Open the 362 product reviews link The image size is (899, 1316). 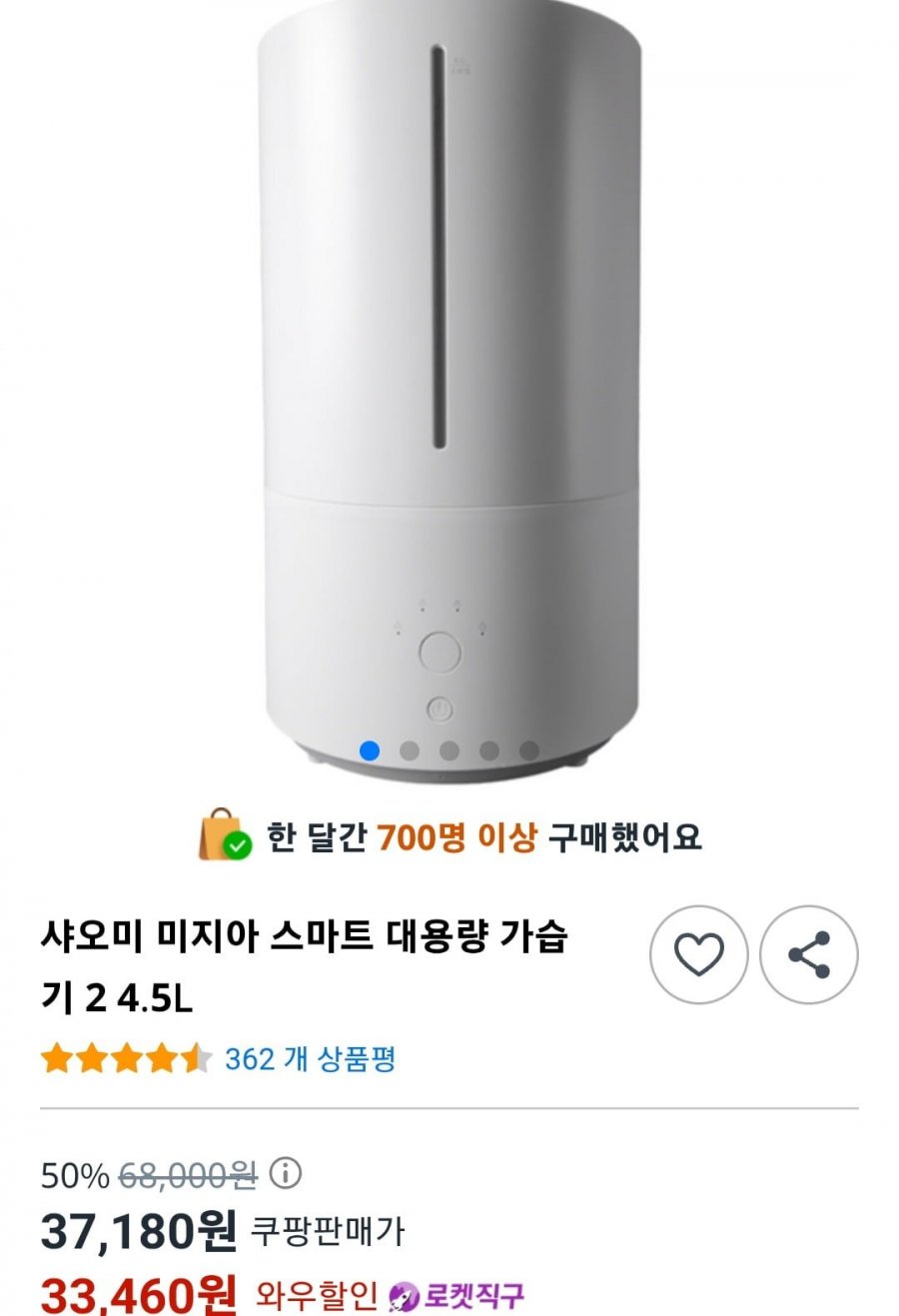[310, 1058]
